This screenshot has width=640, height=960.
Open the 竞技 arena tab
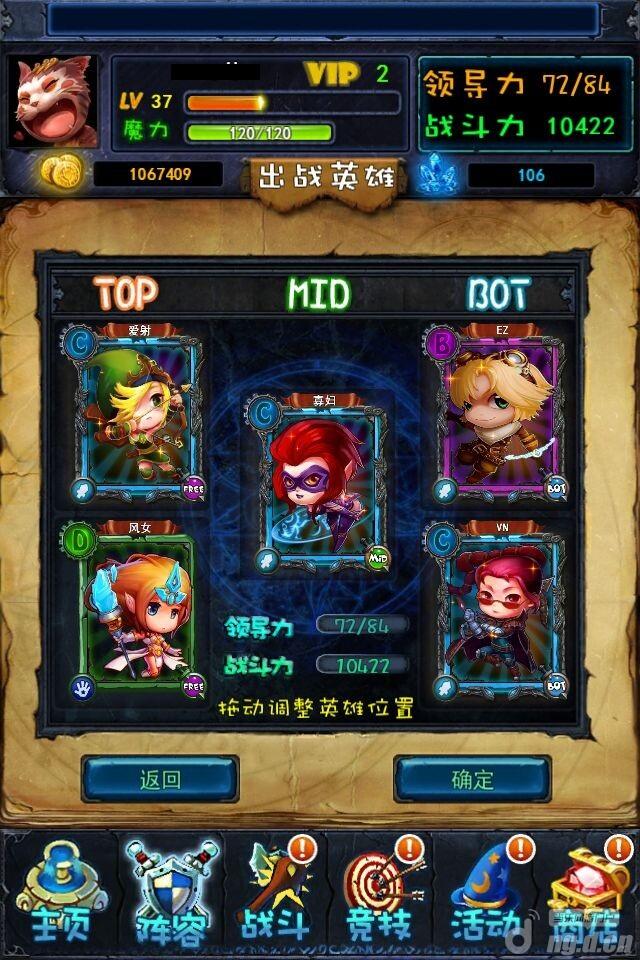tap(376, 895)
